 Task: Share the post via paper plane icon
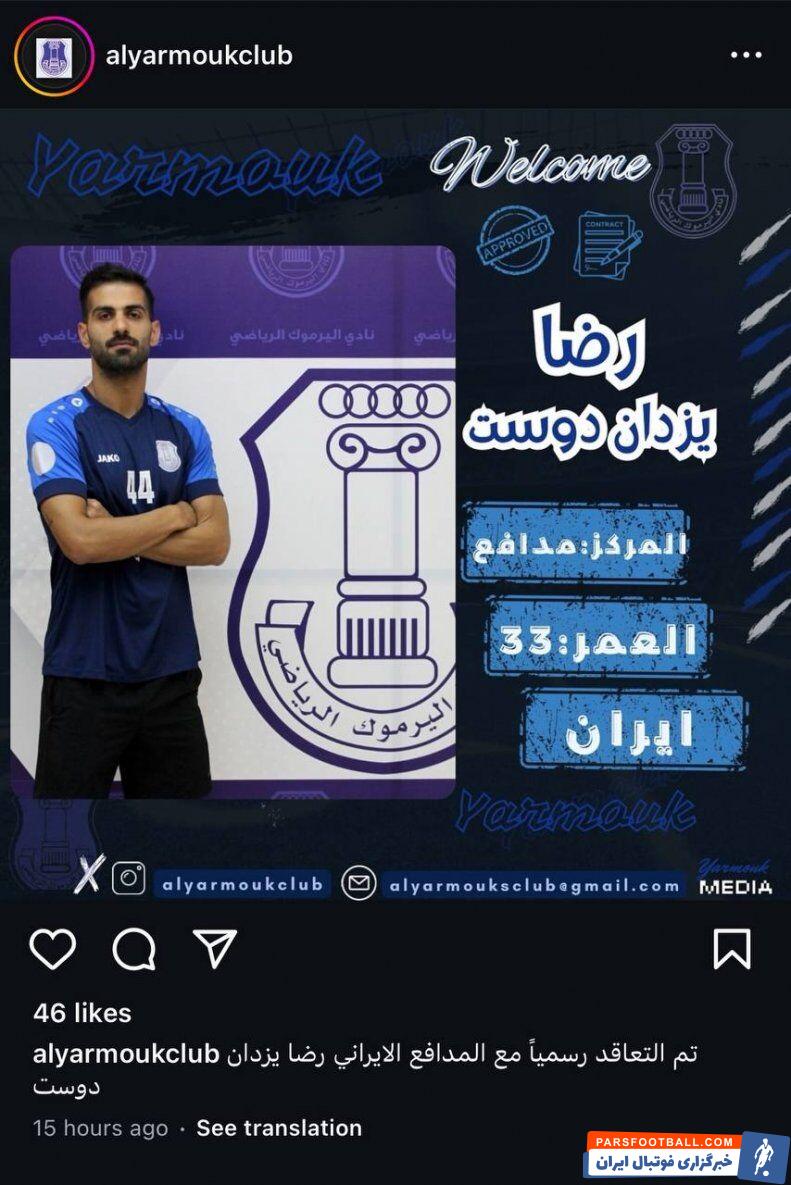[x=214, y=948]
